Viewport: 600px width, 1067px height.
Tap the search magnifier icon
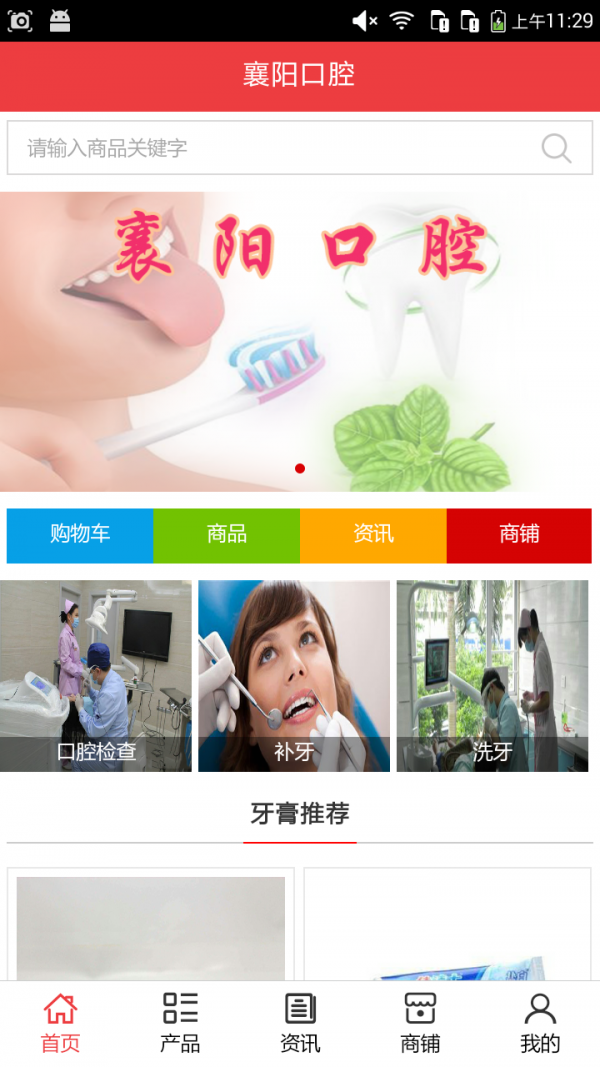coord(556,148)
